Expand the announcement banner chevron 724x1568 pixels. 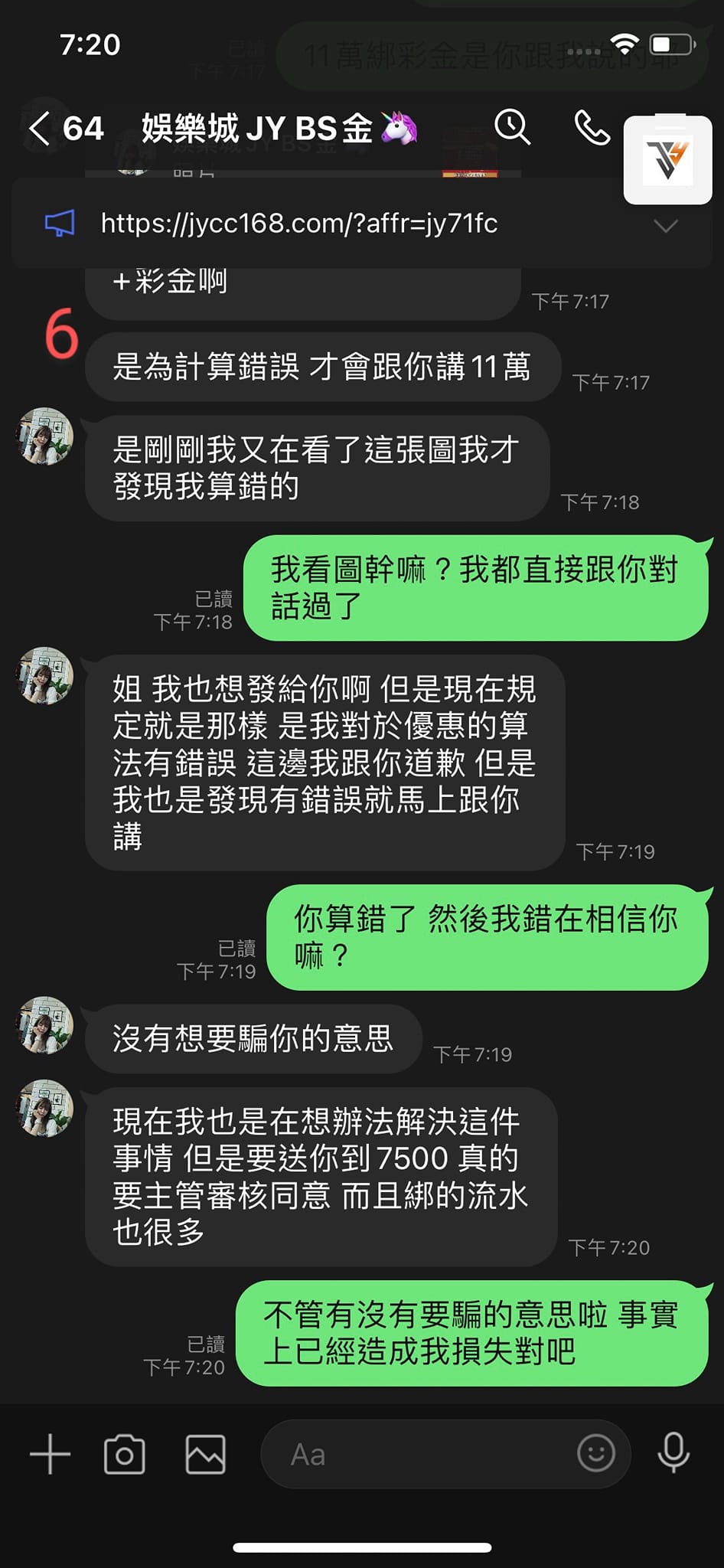(x=666, y=226)
